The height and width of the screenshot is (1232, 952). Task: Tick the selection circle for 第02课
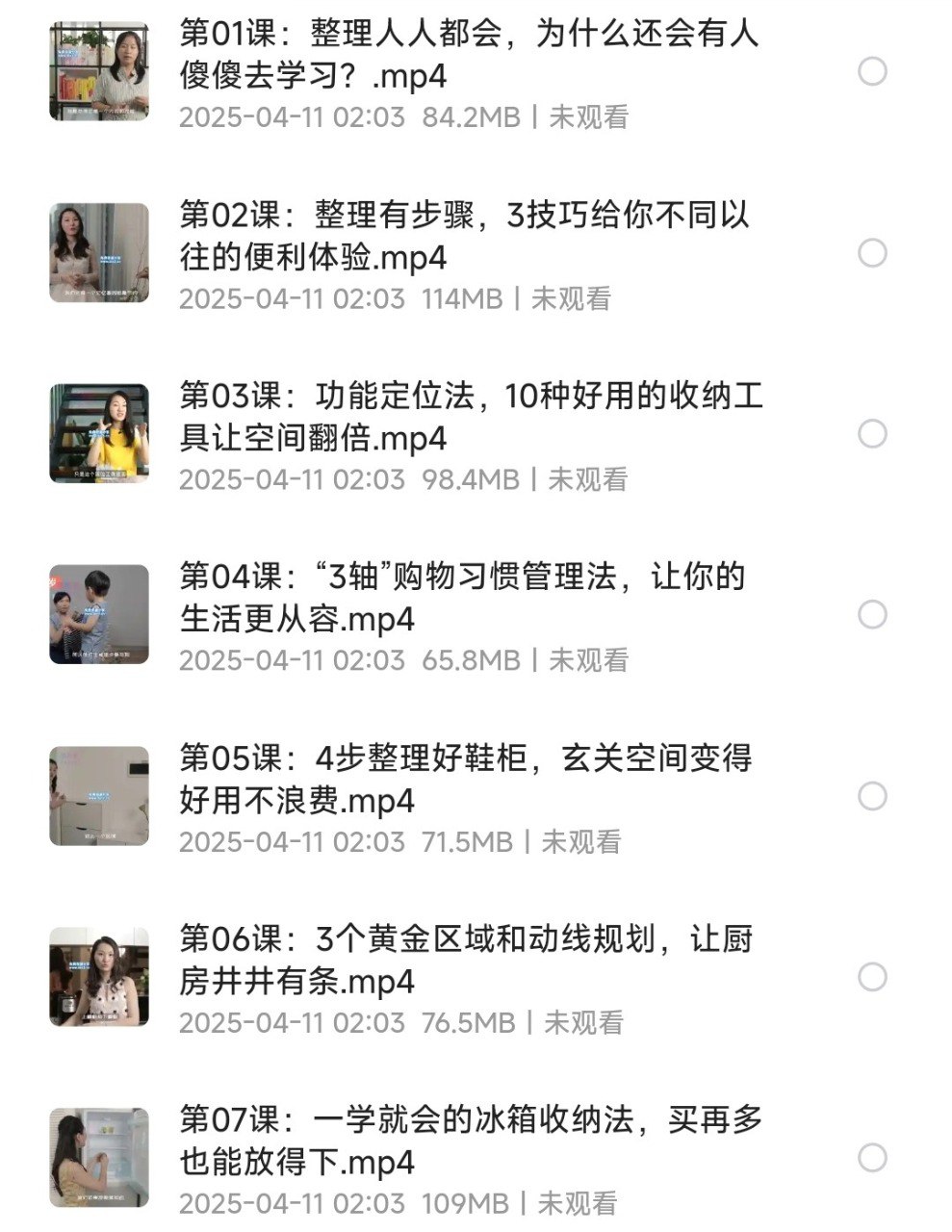[x=872, y=253]
